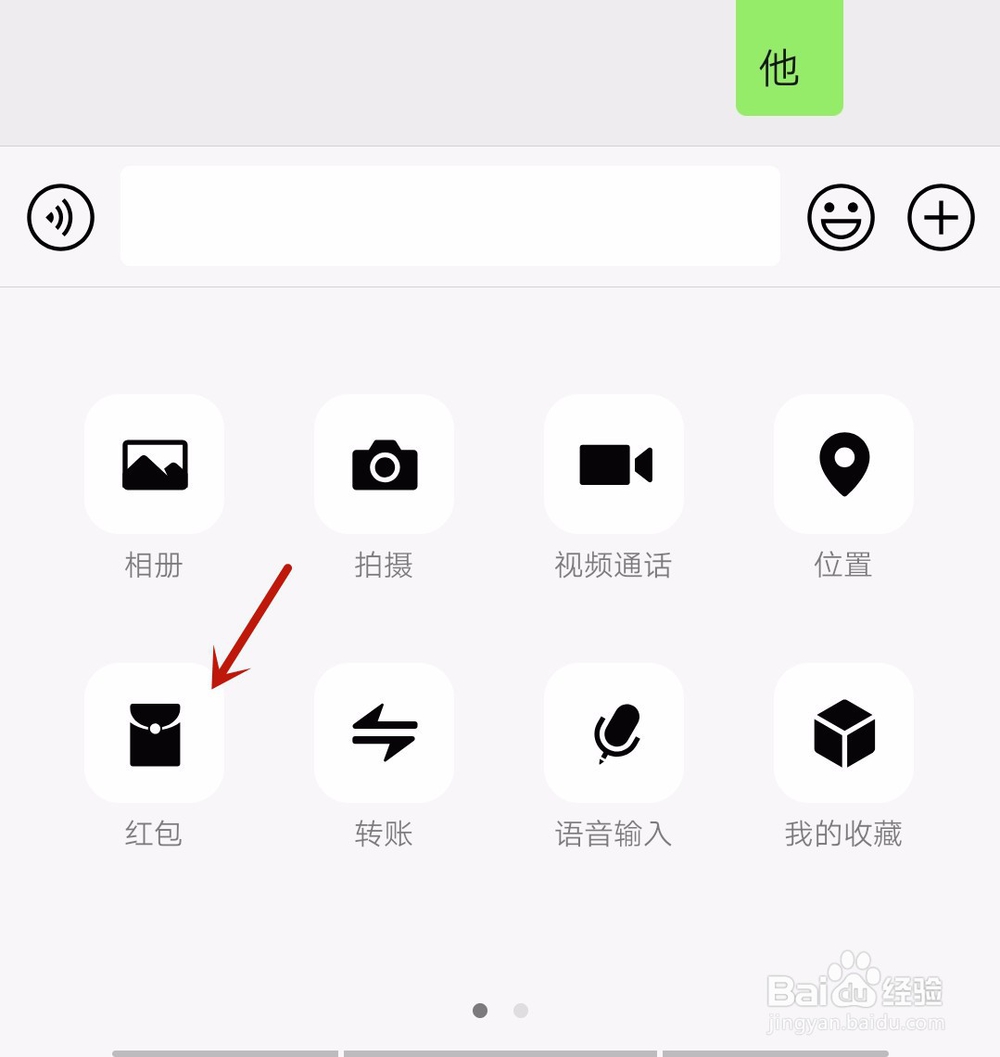The image size is (1000, 1057).
Task: Open the 位置 location sharing icon
Action: [x=844, y=463]
